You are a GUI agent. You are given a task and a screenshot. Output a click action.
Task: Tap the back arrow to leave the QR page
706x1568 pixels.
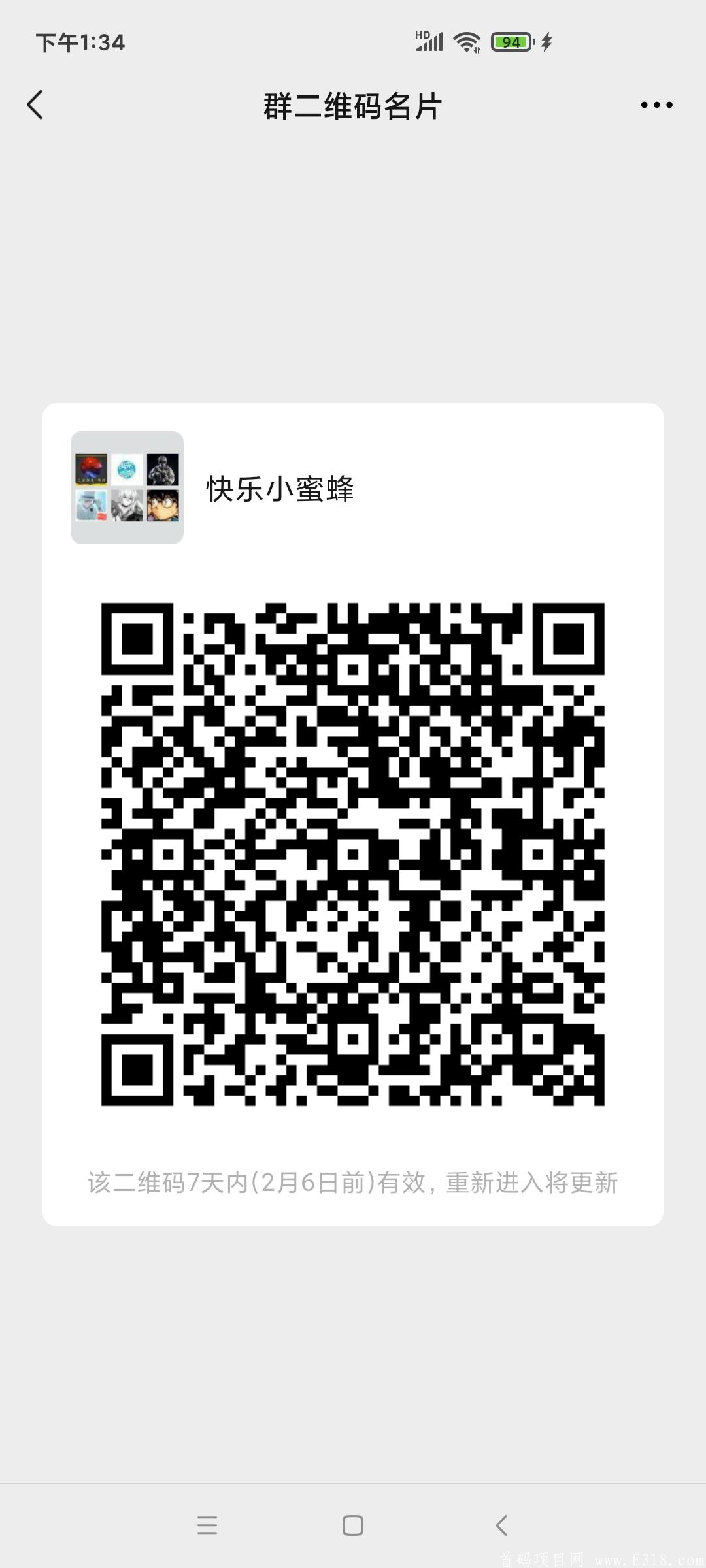click(36, 105)
